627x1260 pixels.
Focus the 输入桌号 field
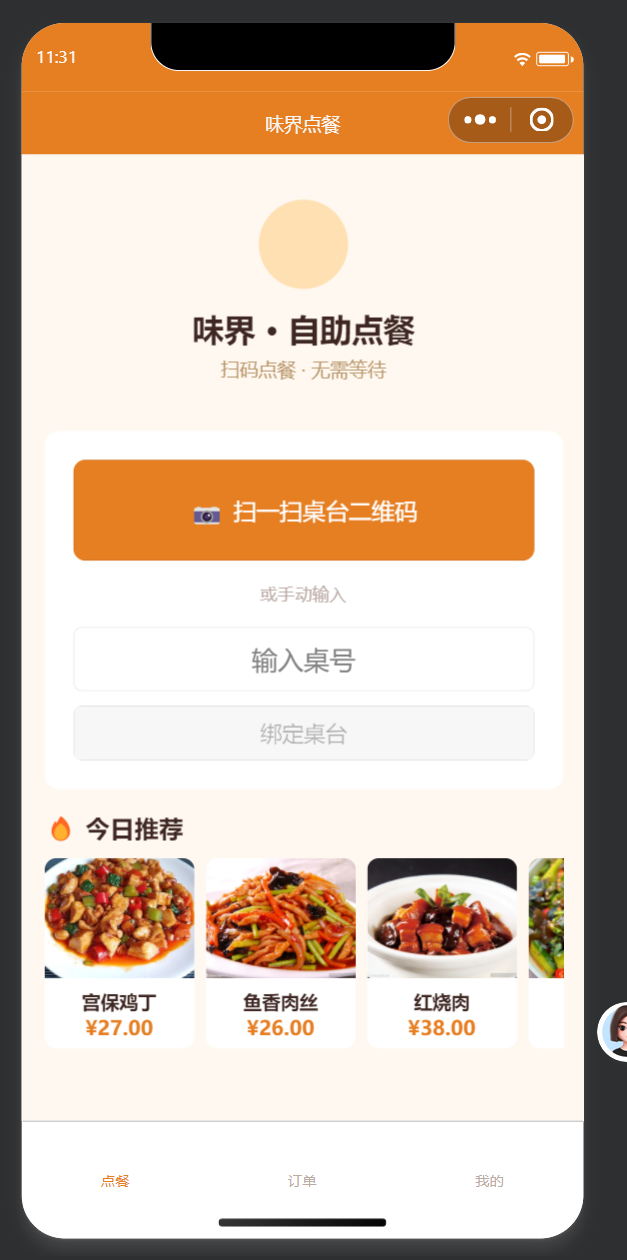tap(304, 660)
